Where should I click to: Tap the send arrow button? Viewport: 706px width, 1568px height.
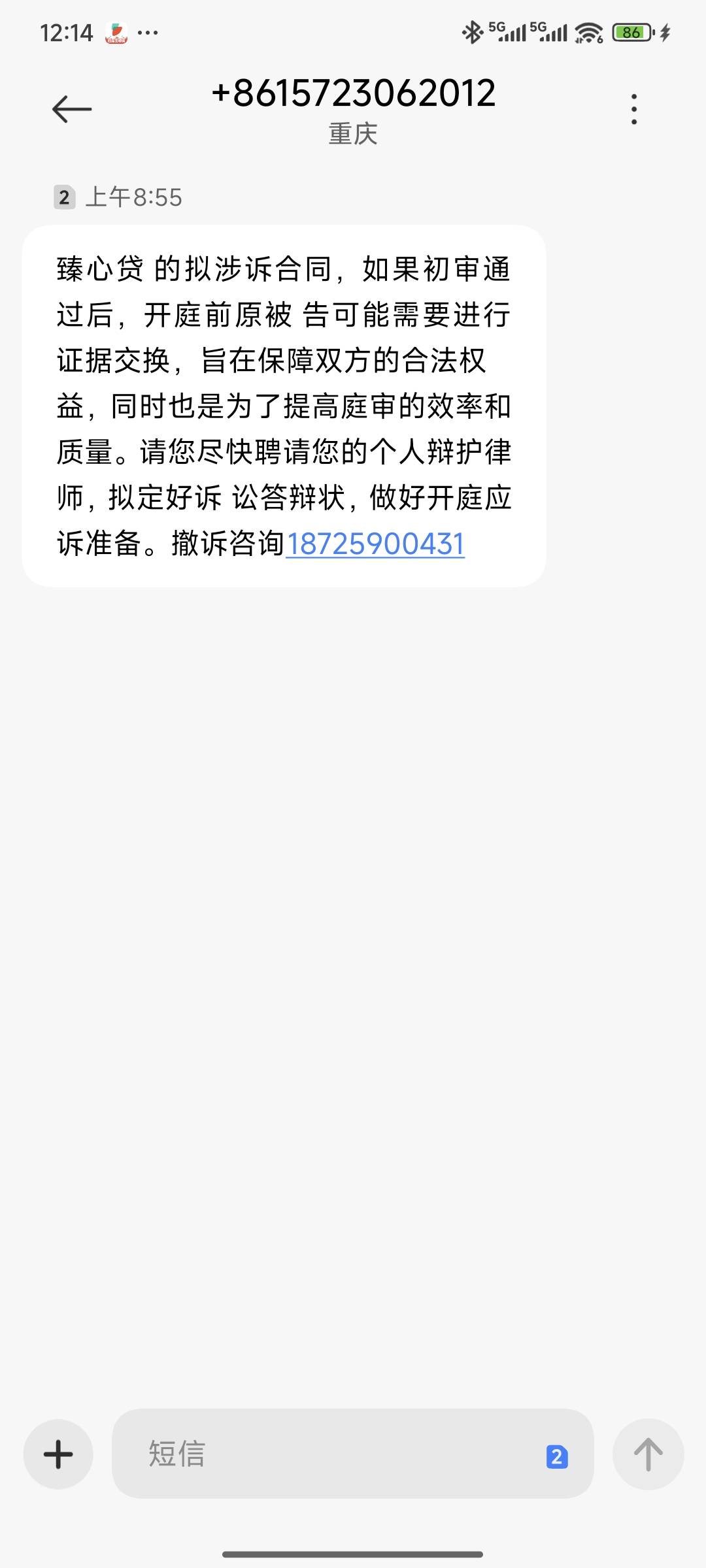point(648,1454)
